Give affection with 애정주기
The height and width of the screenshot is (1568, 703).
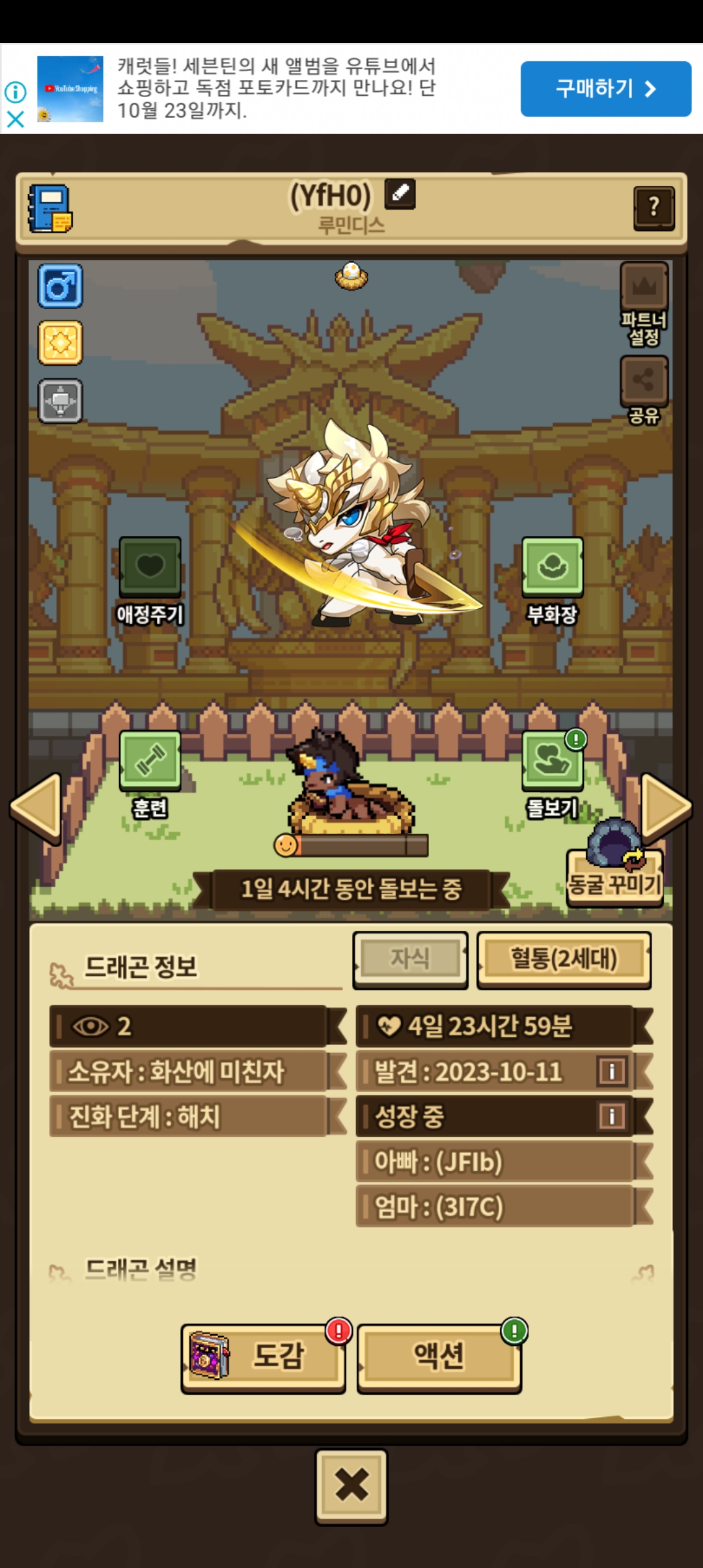tap(150, 579)
